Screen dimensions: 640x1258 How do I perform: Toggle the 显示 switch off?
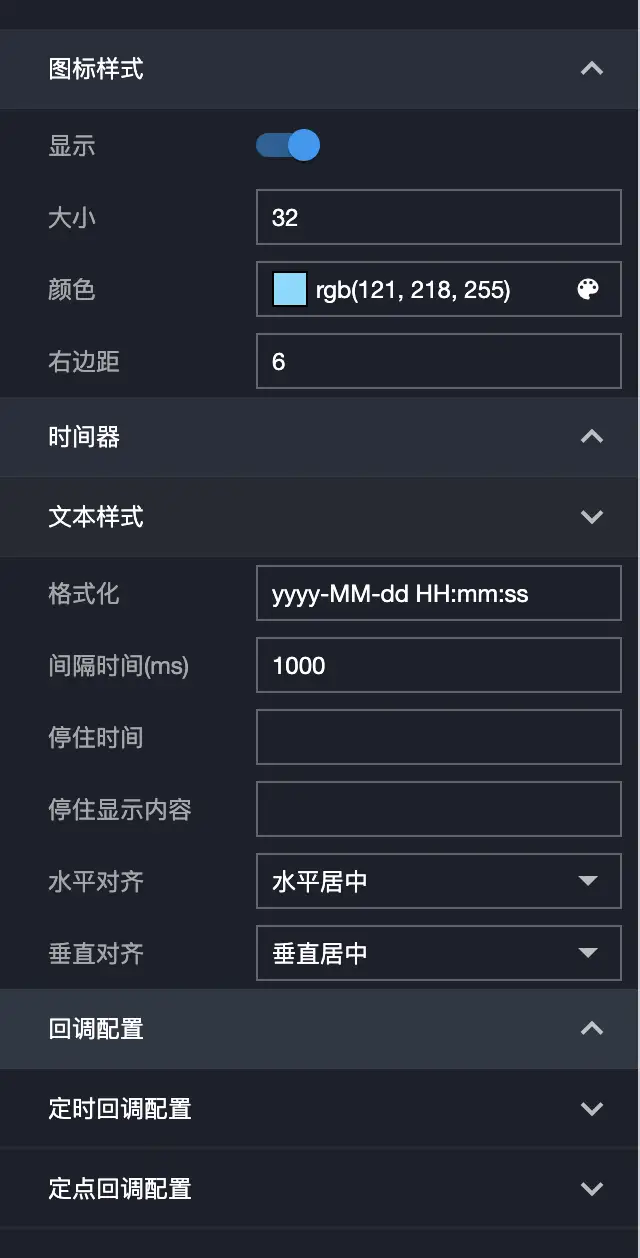[288, 146]
